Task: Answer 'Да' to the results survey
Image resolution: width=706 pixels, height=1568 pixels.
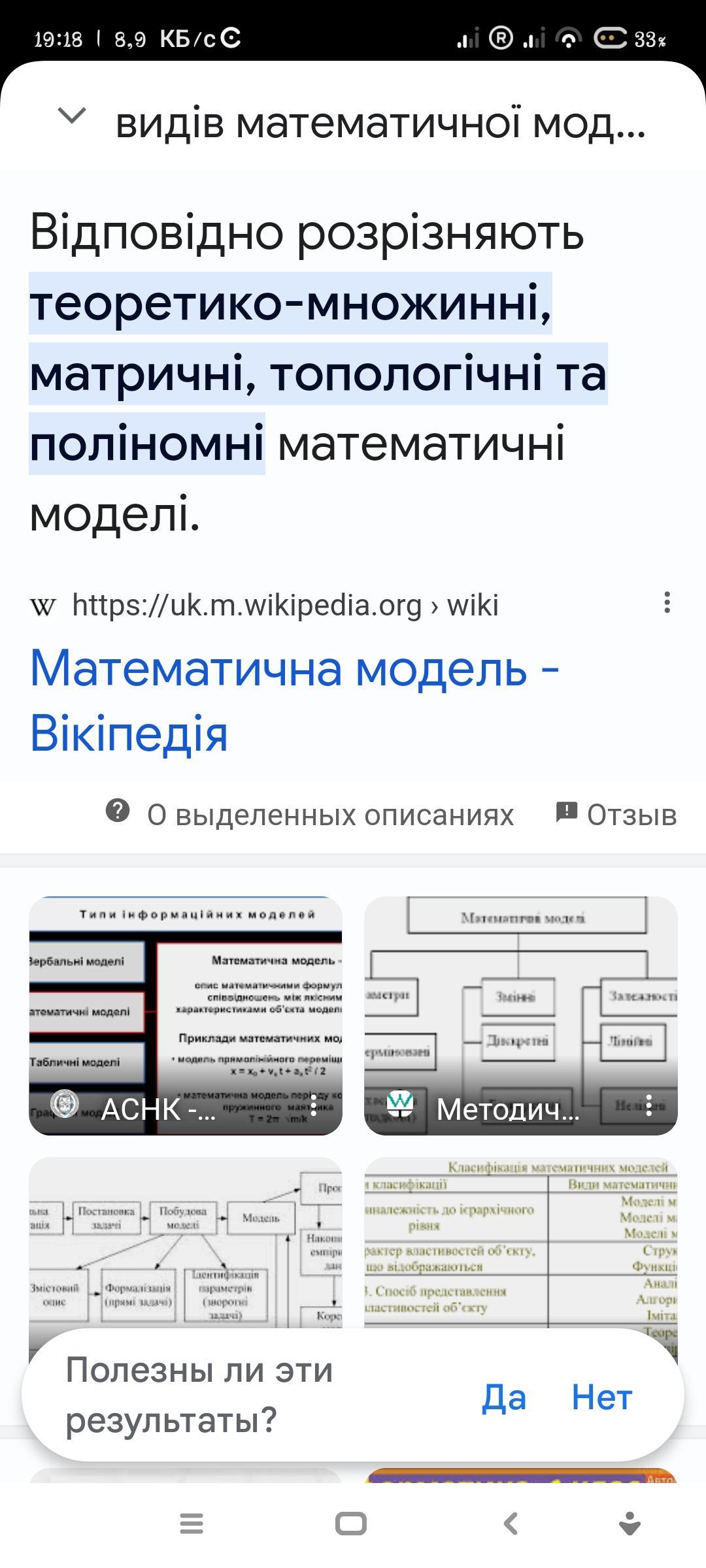Action: 504,1398
